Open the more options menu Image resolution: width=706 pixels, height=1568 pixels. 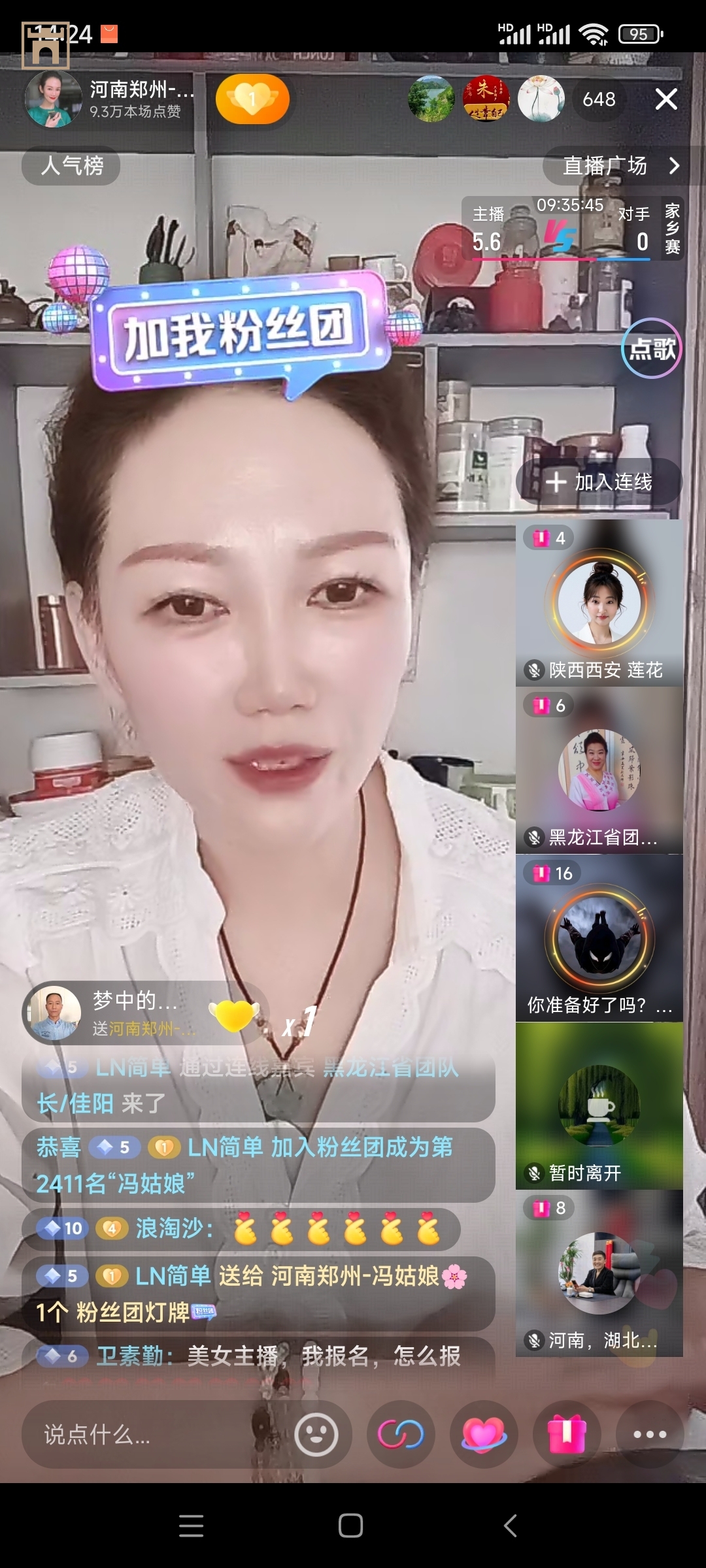(650, 1435)
